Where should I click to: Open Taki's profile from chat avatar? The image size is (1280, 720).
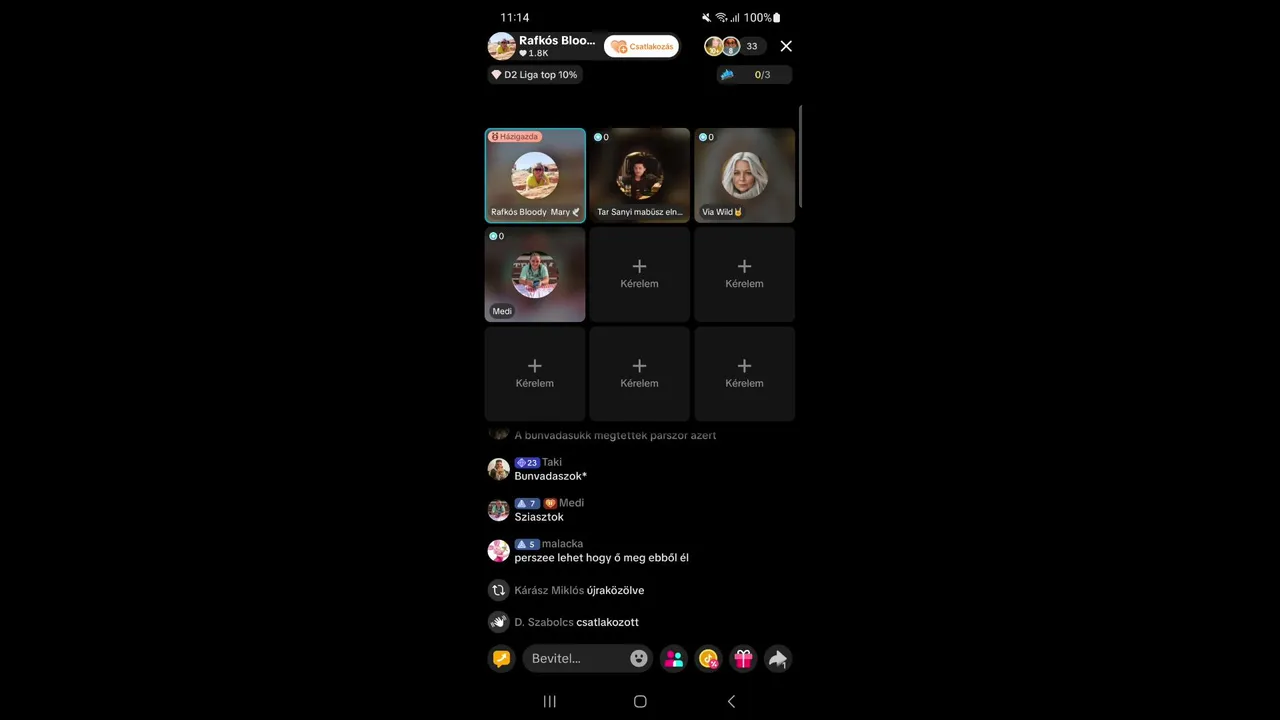(498, 469)
